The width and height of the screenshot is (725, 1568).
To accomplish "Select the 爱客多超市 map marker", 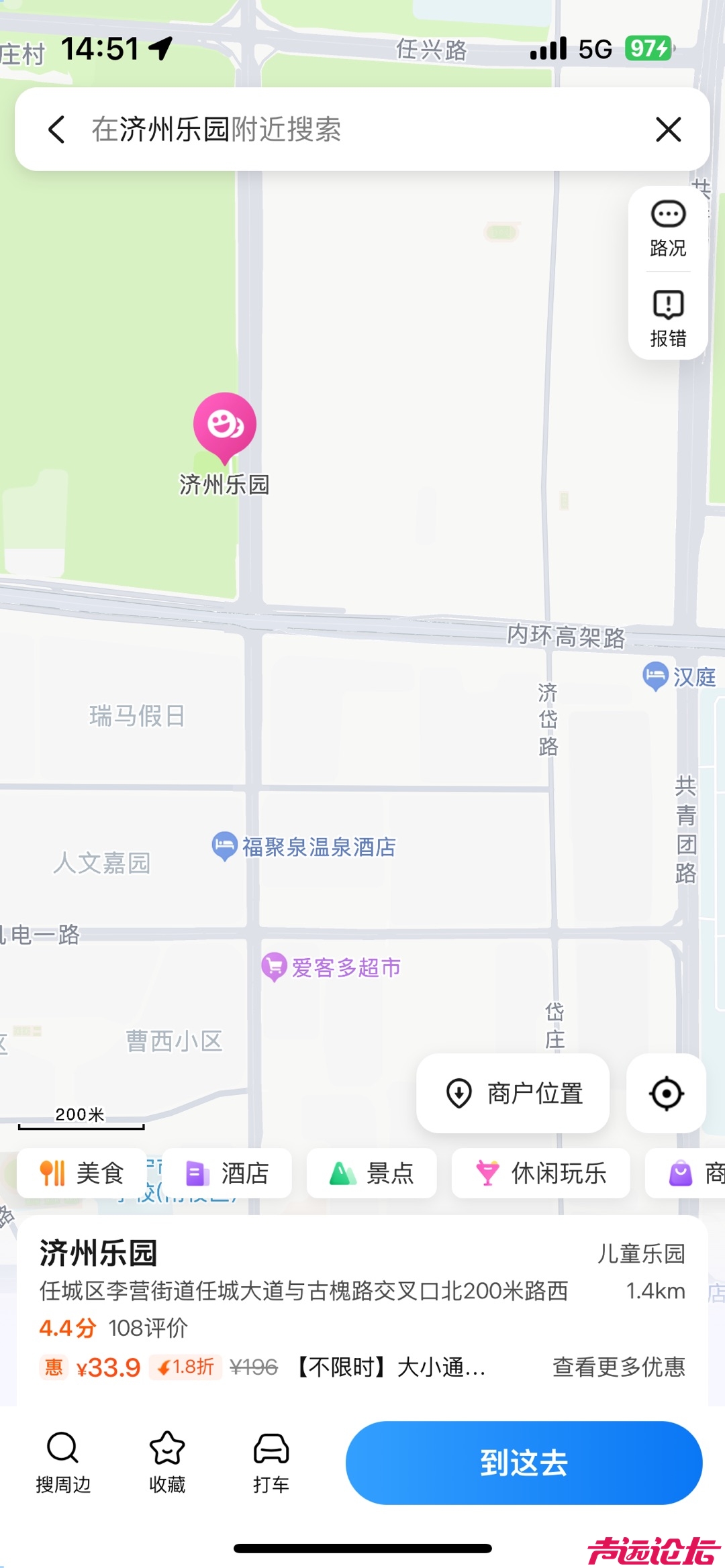I will pyautogui.click(x=274, y=967).
